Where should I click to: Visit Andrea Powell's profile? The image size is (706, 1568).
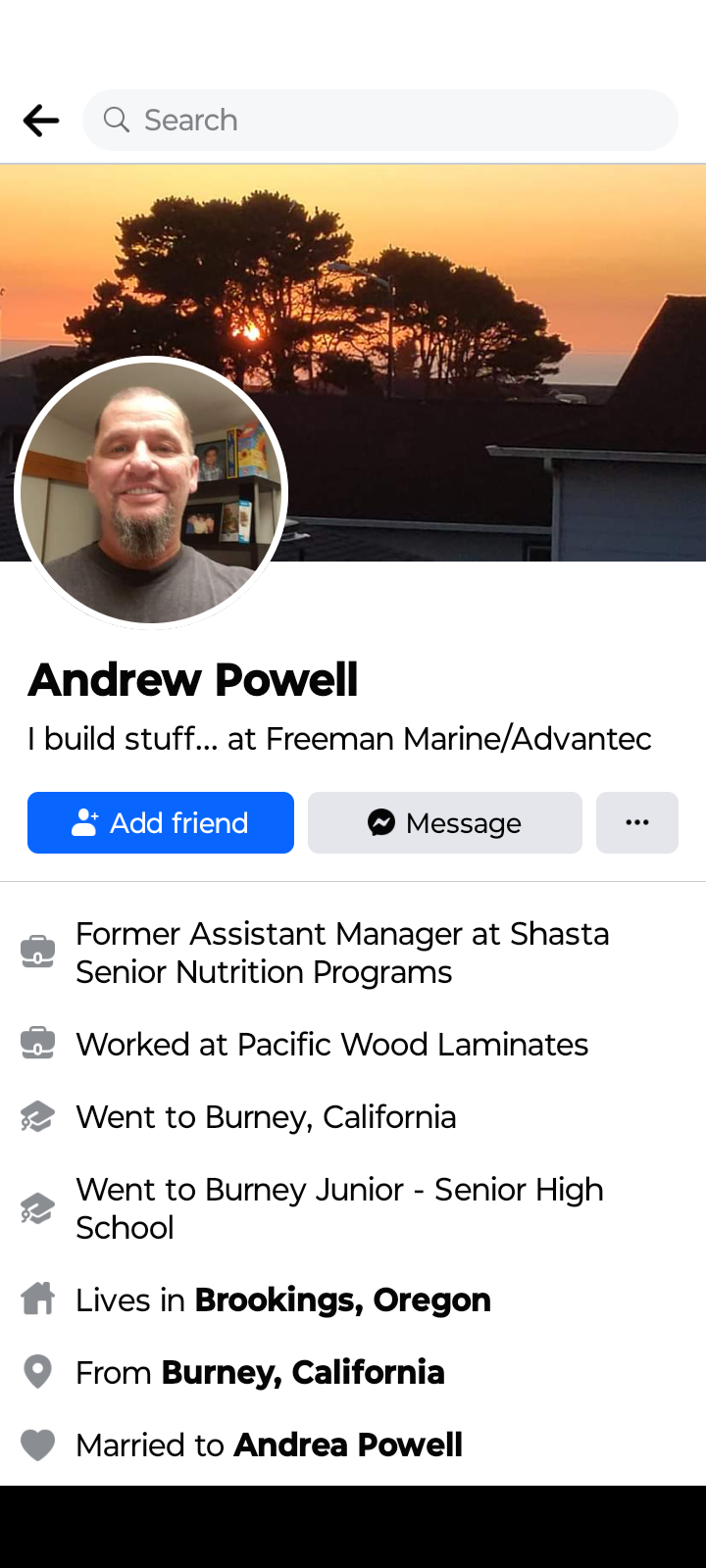pyautogui.click(x=348, y=1445)
